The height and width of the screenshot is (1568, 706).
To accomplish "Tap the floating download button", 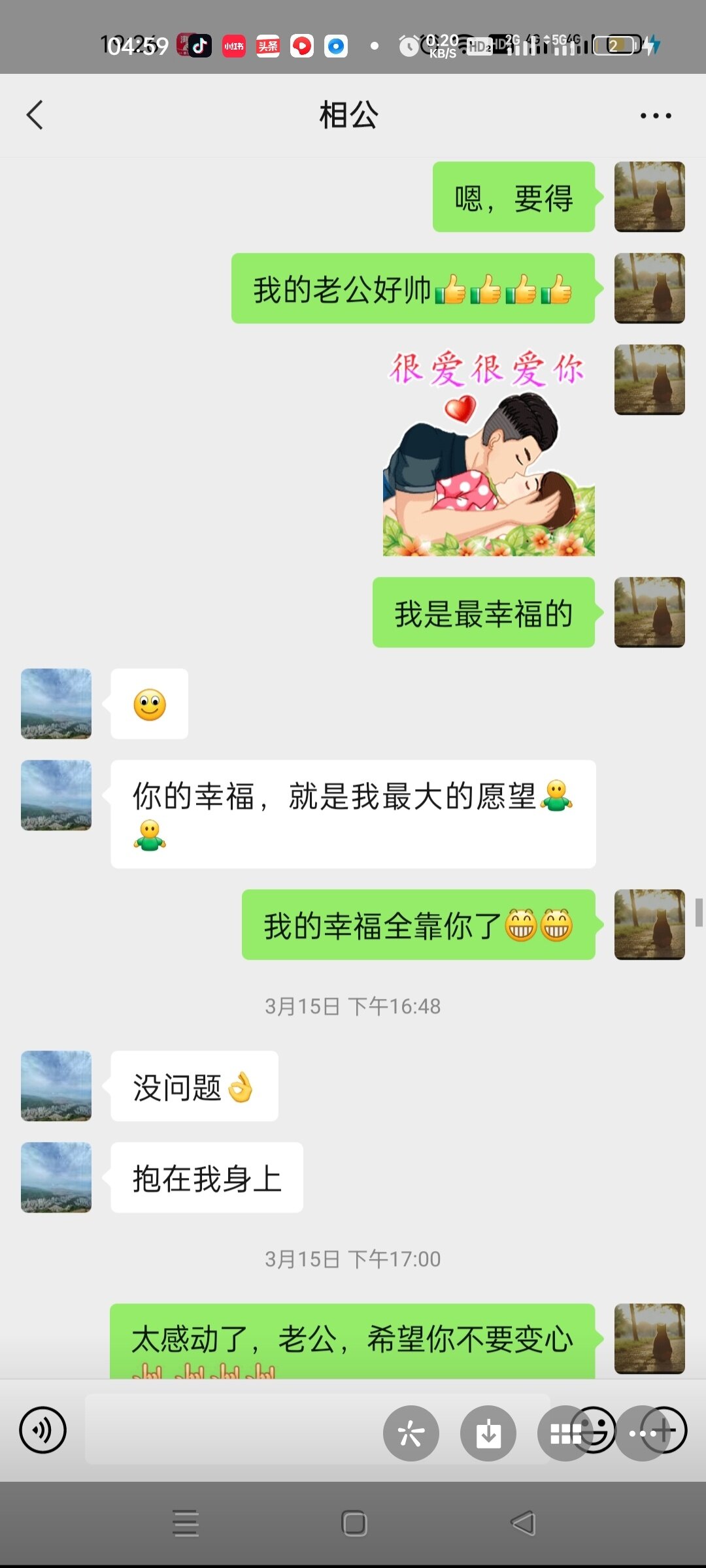I will (488, 1433).
